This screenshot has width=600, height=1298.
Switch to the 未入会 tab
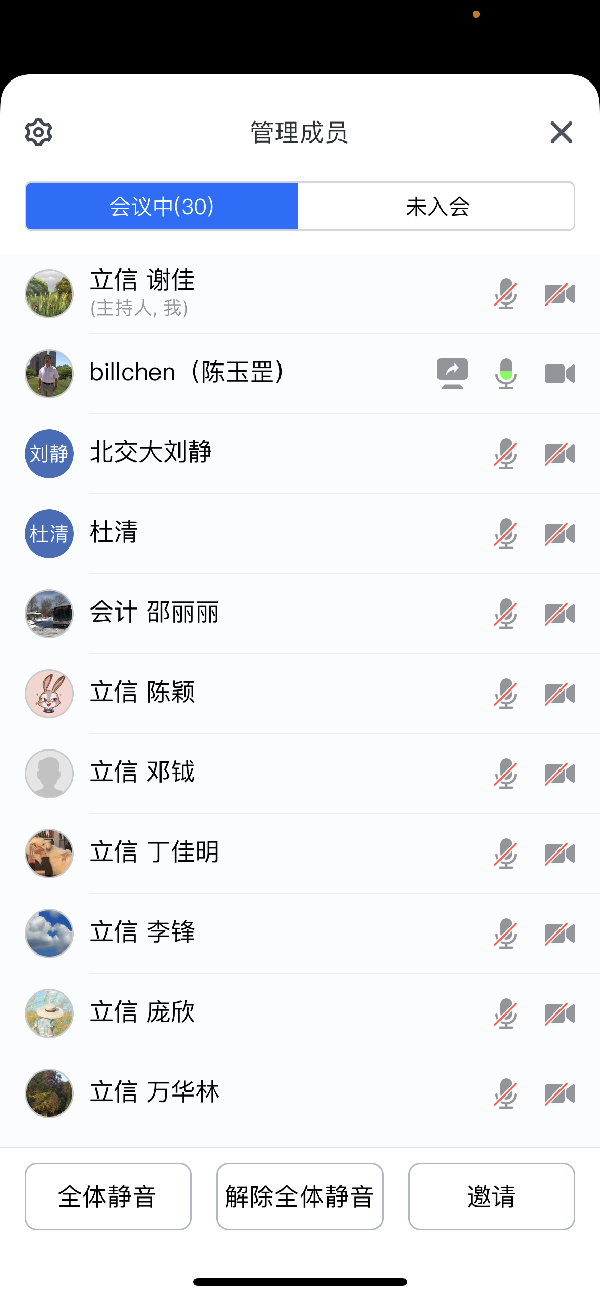coord(437,207)
